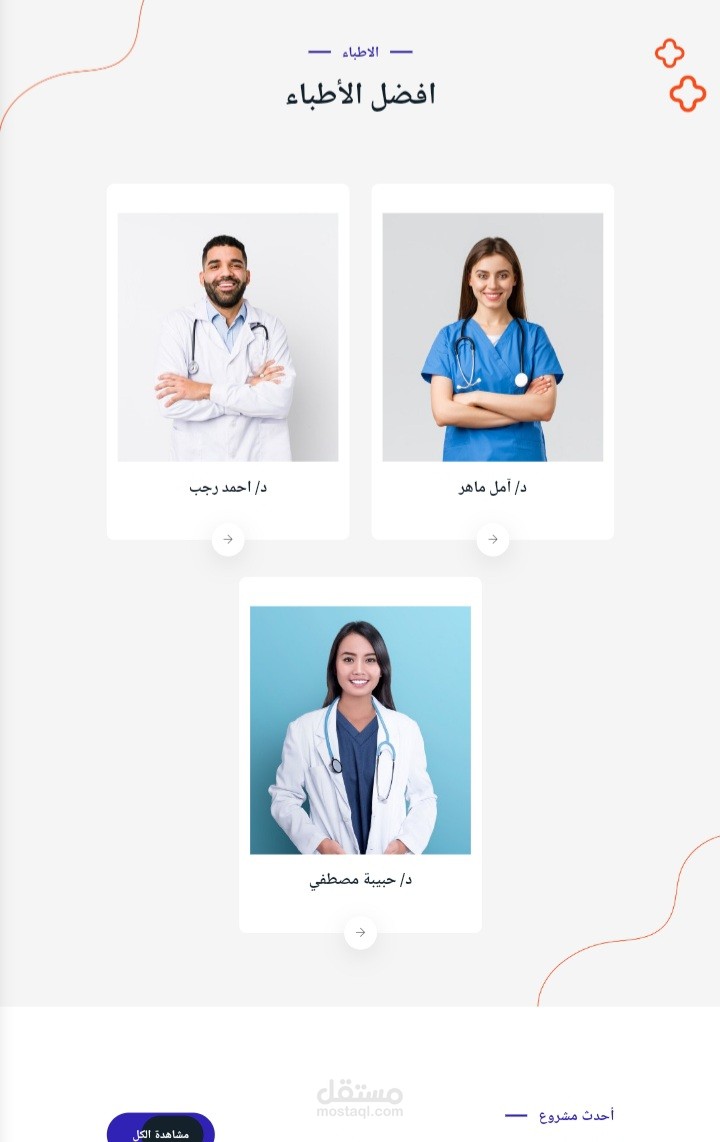Tap the arrow button under د/ احمد رجب
720x1142 pixels.
point(228,540)
